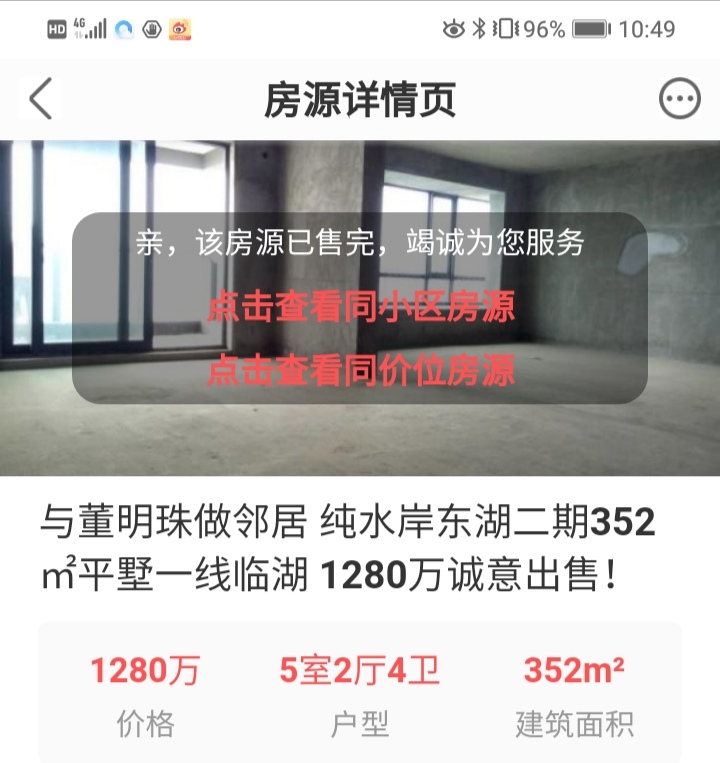720x763 pixels.
Task: Tap the 房源详情页 page title
Action: (x=360, y=98)
